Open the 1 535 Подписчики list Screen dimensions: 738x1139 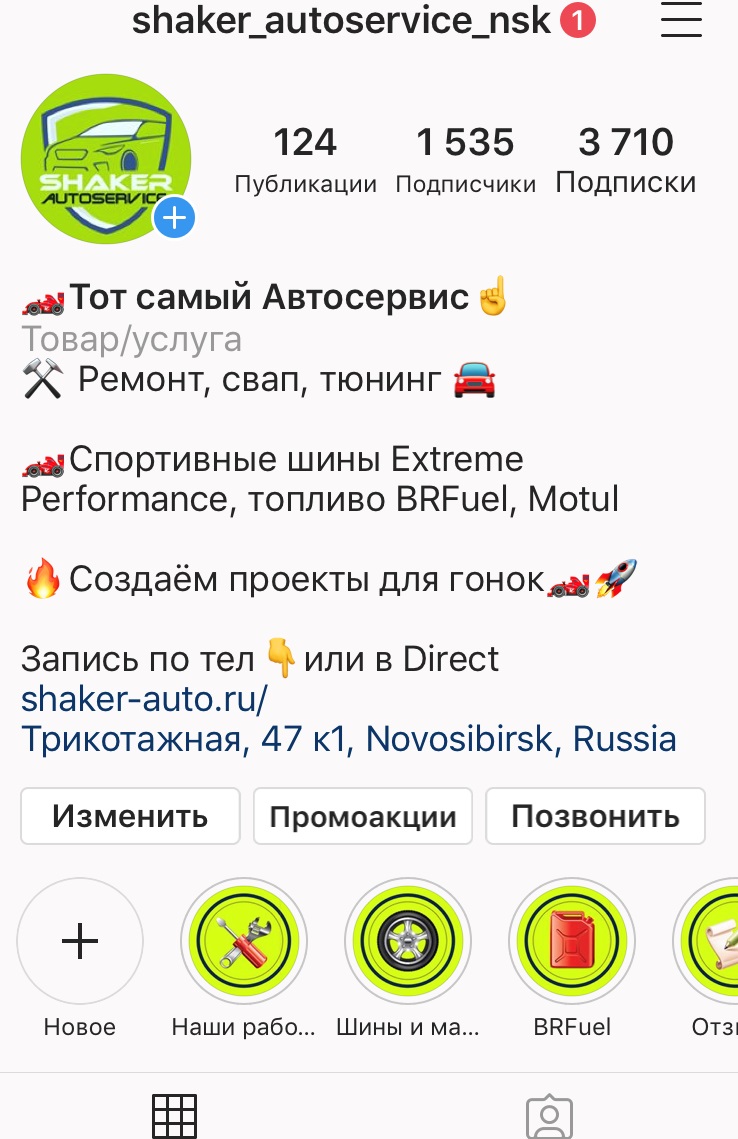pyautogui.click(x=465, y=160)
